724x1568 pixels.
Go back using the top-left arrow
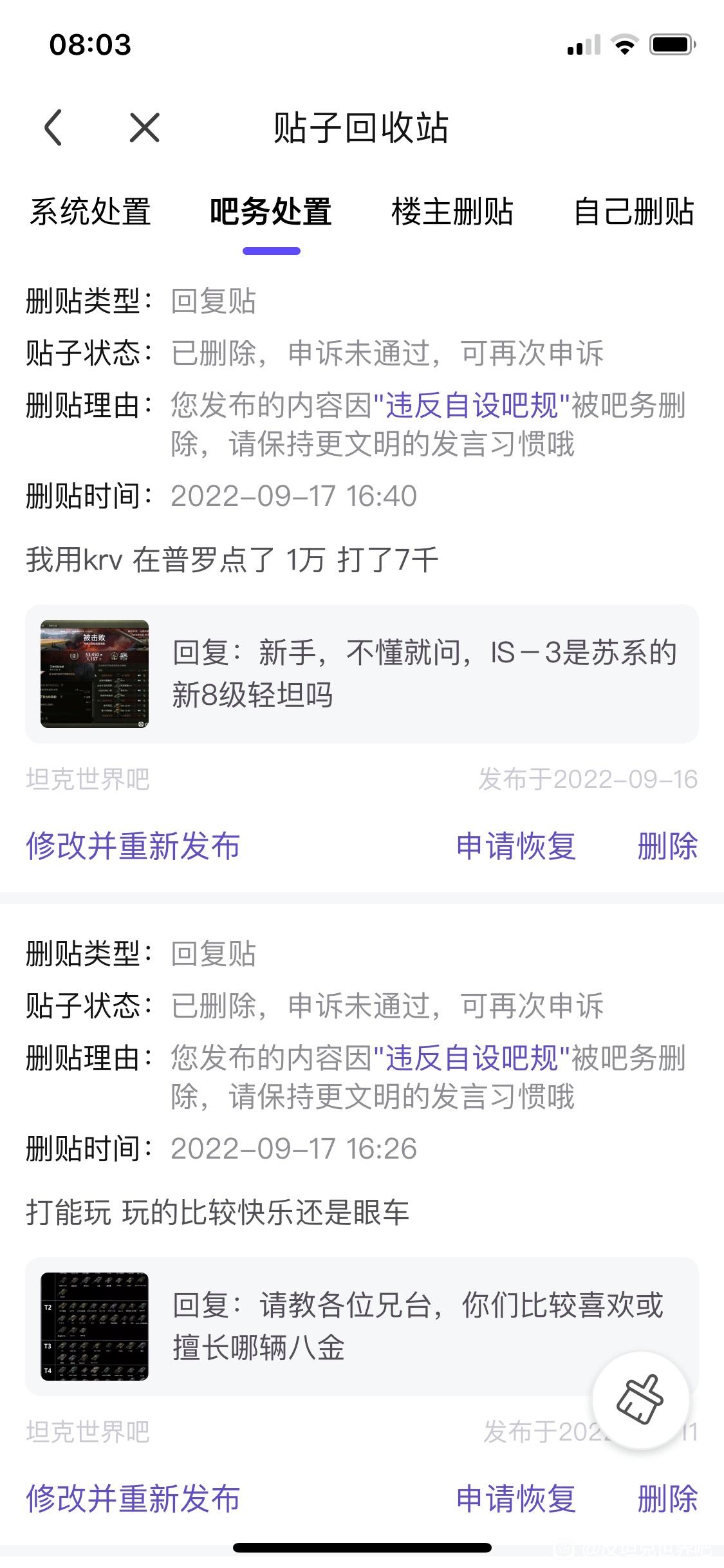(x=53, y=127)
